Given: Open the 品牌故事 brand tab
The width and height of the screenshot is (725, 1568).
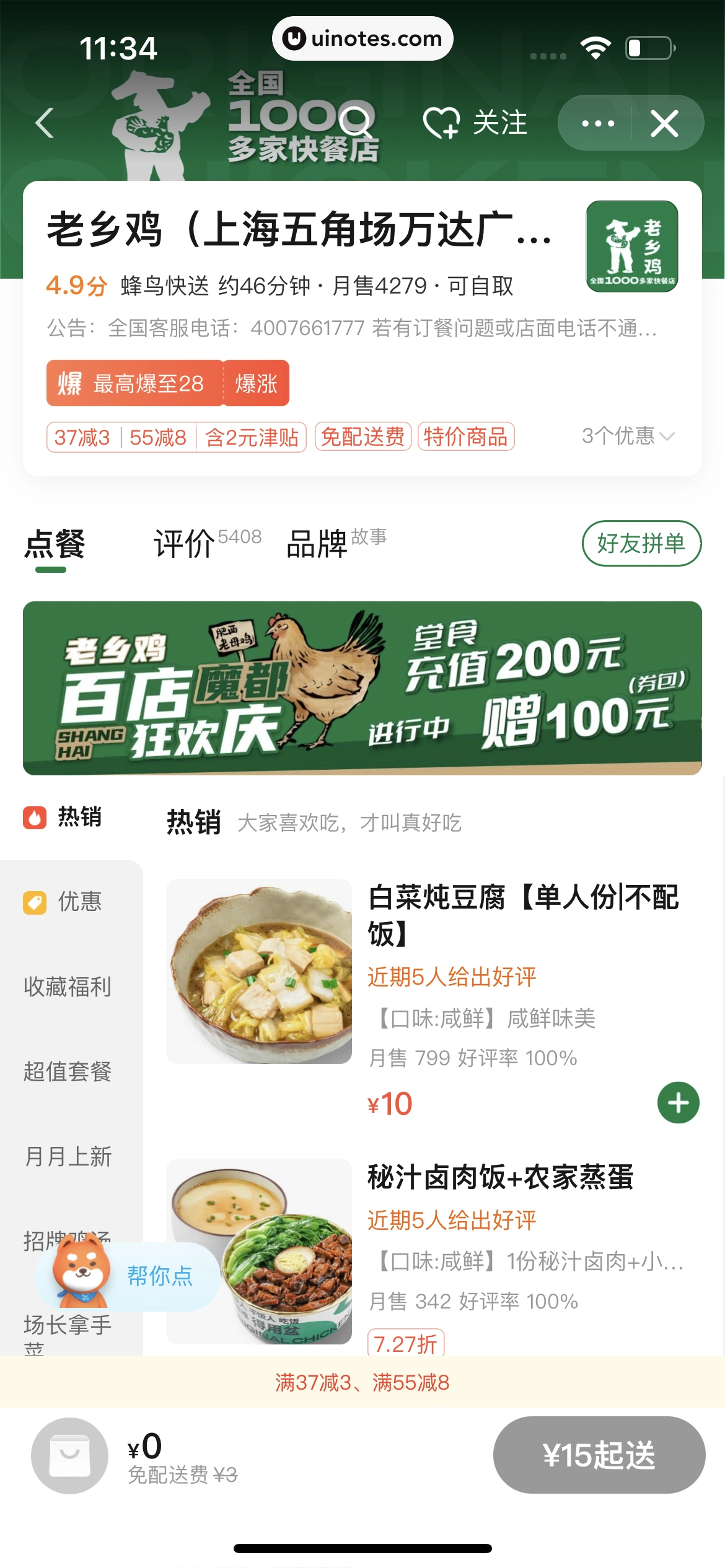Looking at the screenshot, I should [317, 544].
